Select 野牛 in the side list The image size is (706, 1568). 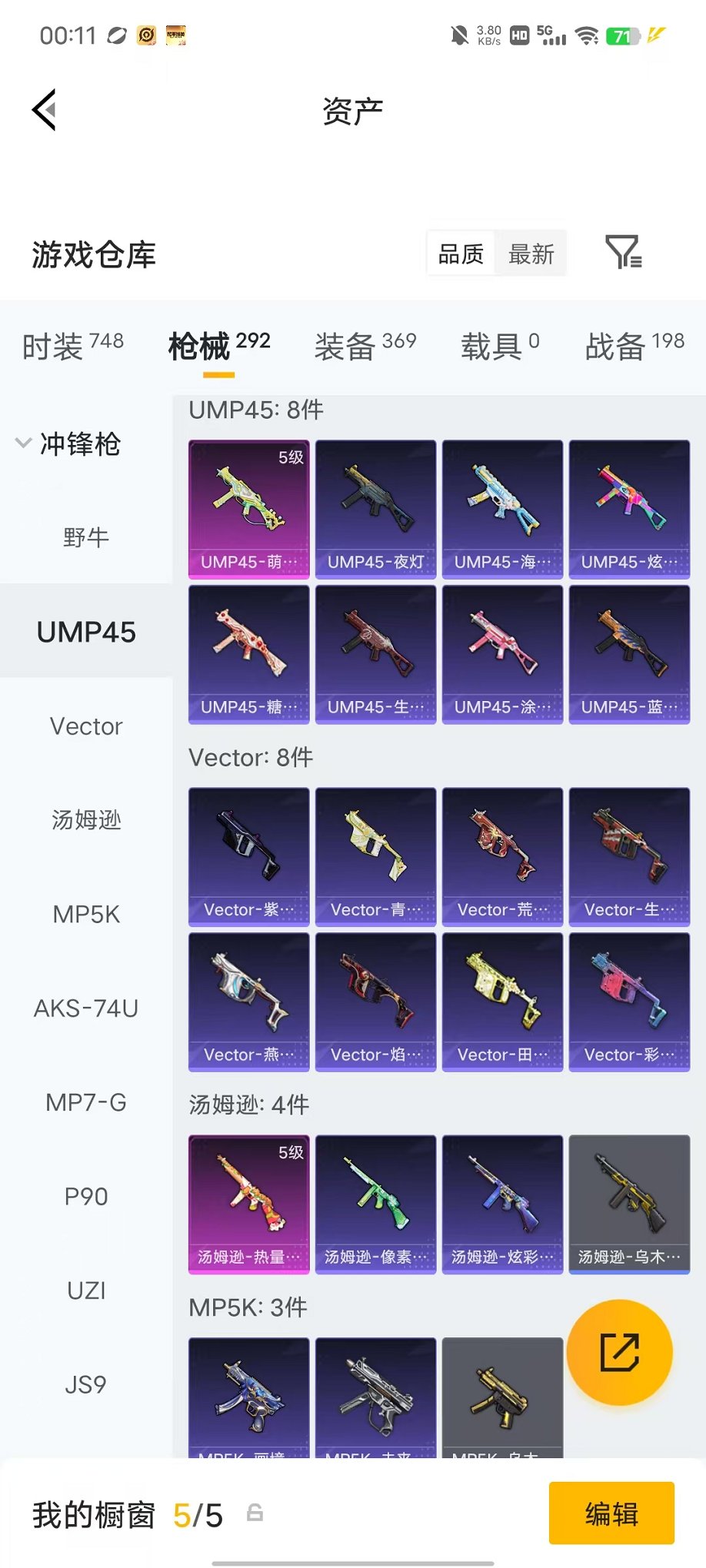[86, 537]
